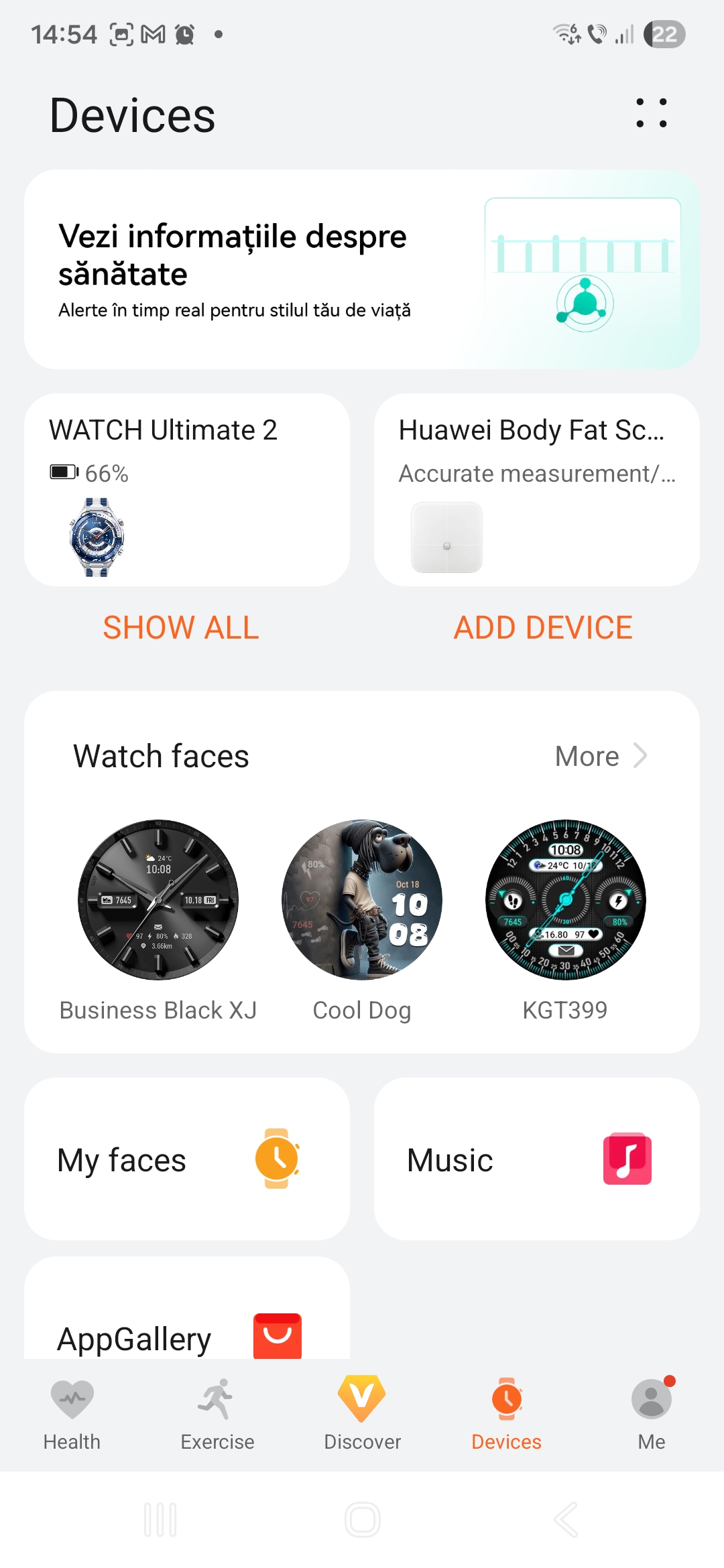Go to the system home screen
Viewport: 724px width, 1568px height.
(x=362, y=1520)
